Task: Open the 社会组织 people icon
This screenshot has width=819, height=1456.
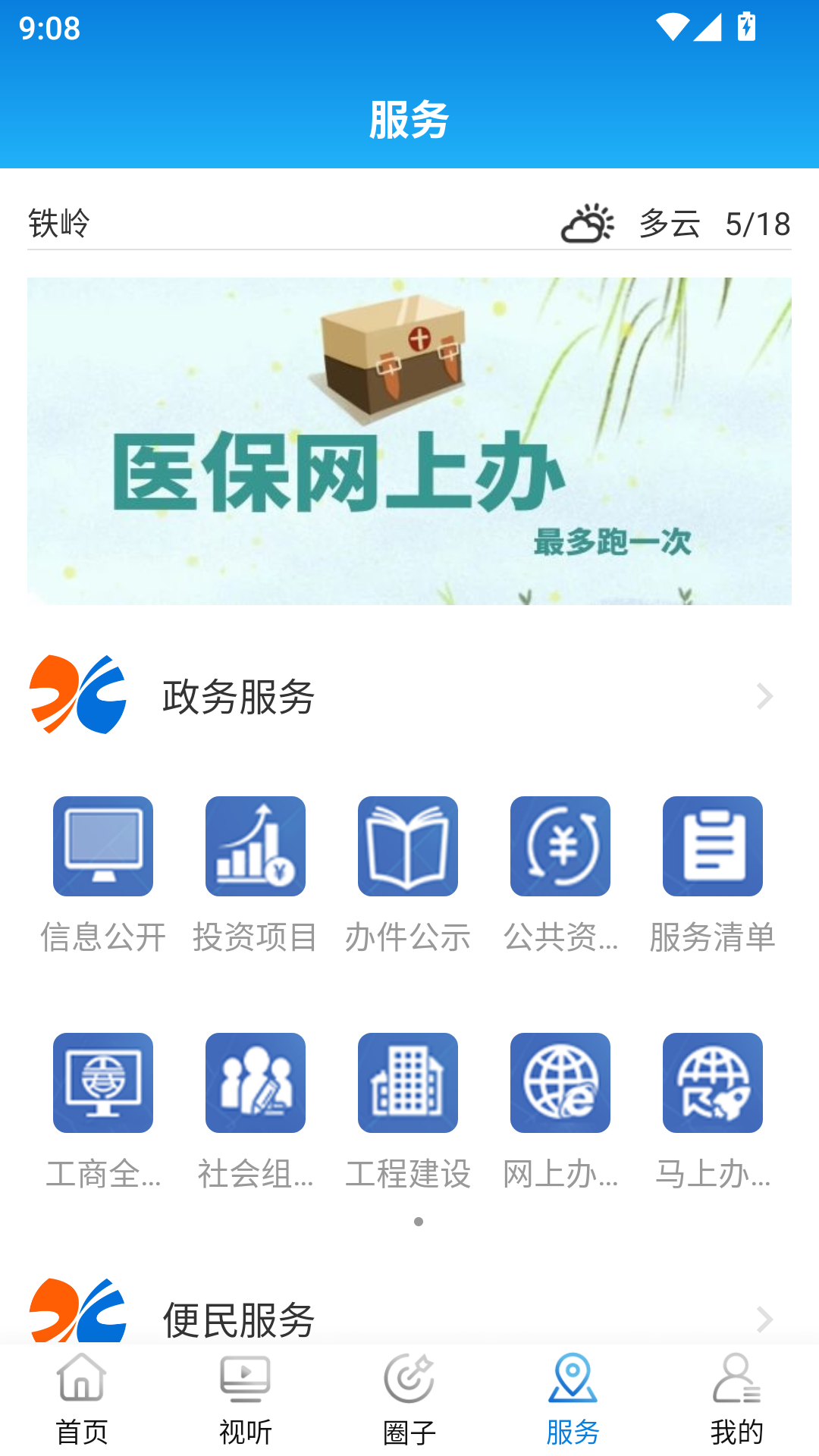Action: tap(255, 1082)
